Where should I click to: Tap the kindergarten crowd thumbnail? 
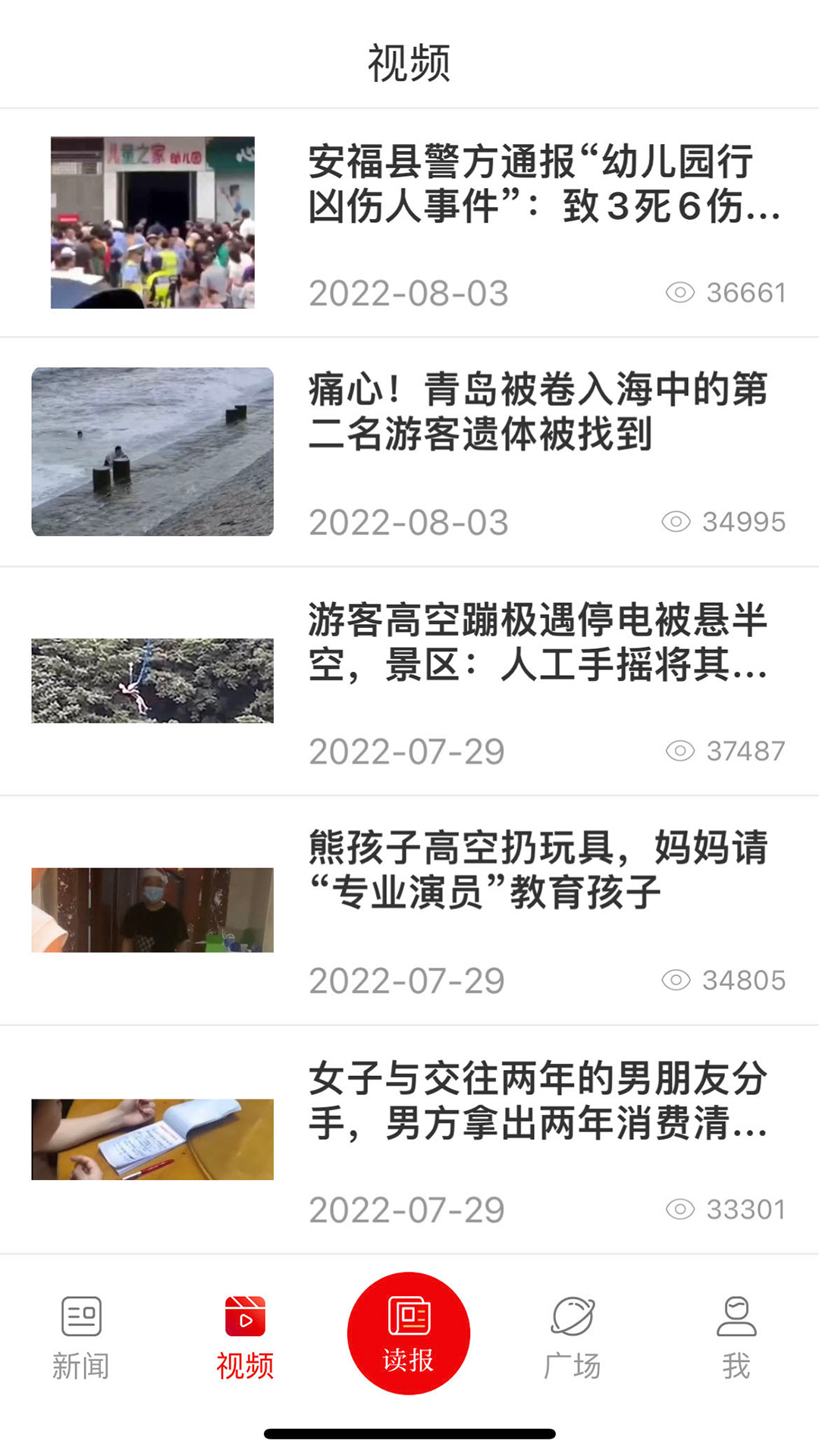[x=152, y=221]
